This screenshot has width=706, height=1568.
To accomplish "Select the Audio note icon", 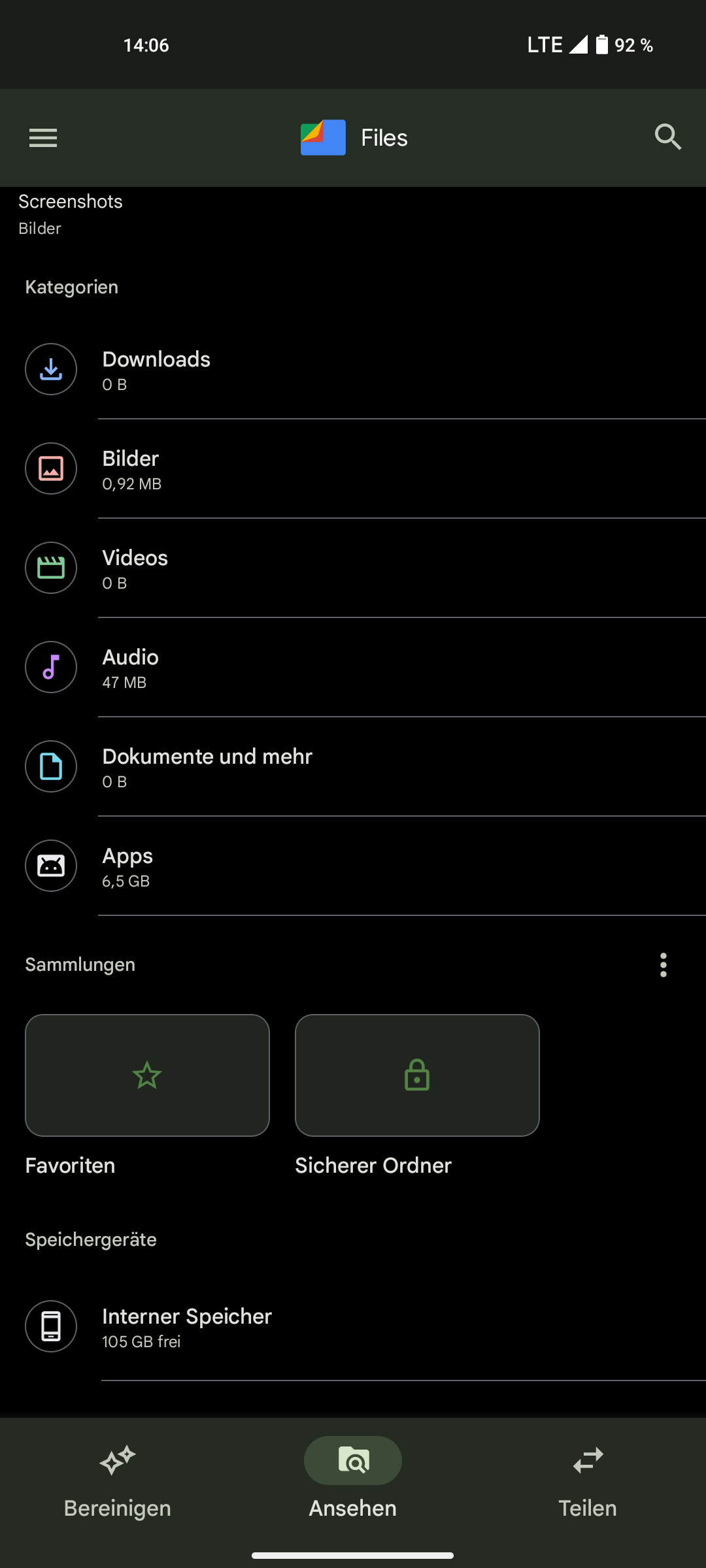I will coord(50,667).
